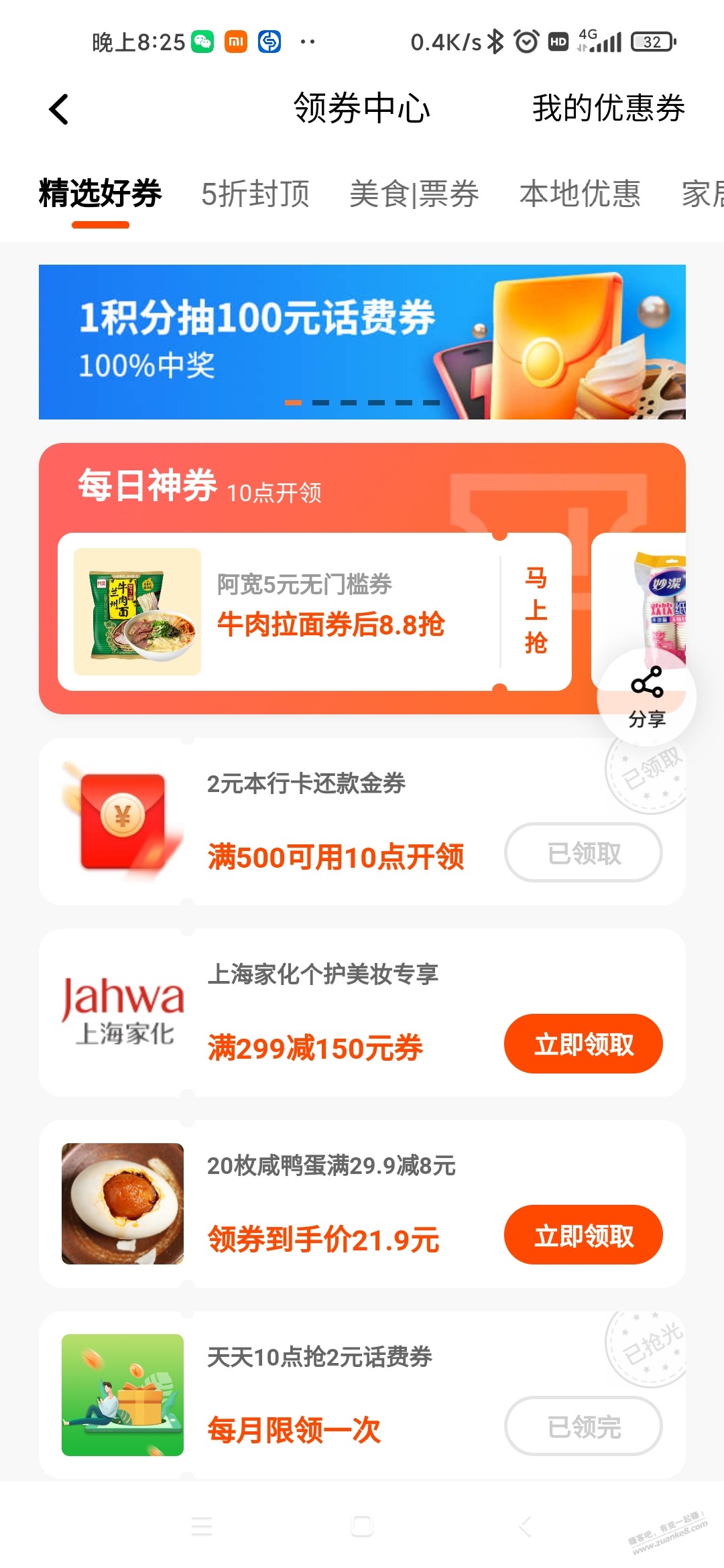Open 我的优惠券 page
The height and width of the screenshot is (1568, 724).
point(608,109)
